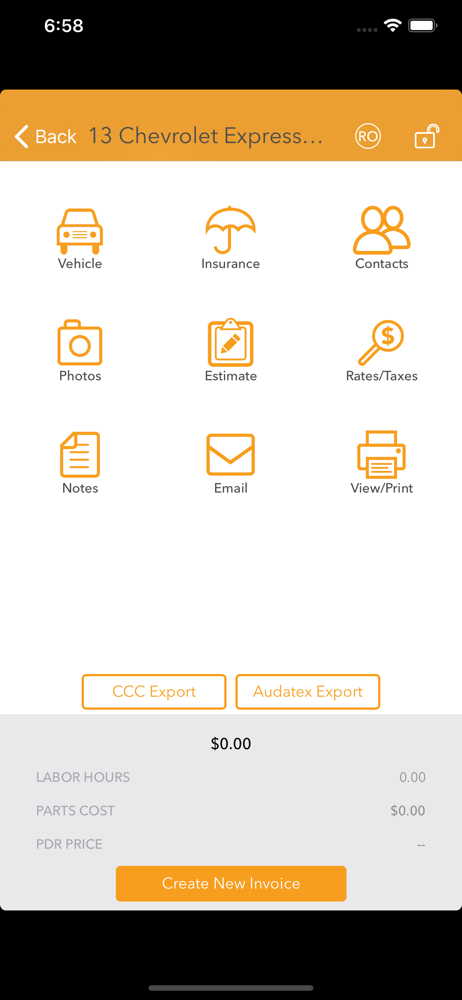The image size is (462, 1000).
Task: Tap the Audatex Export button
Action: coord(308,692)
